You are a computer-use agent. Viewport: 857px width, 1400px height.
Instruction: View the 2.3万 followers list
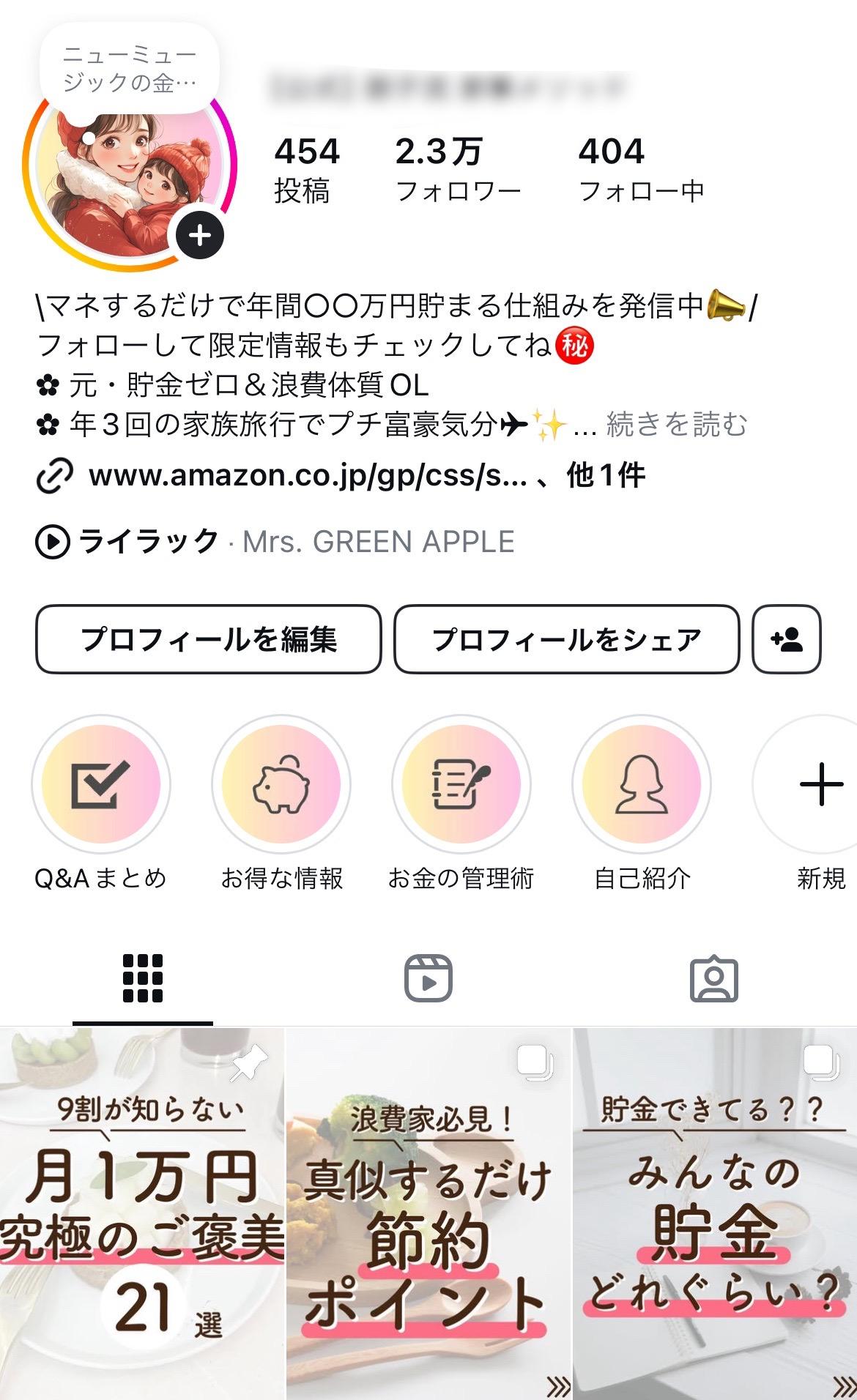point(458,169)
